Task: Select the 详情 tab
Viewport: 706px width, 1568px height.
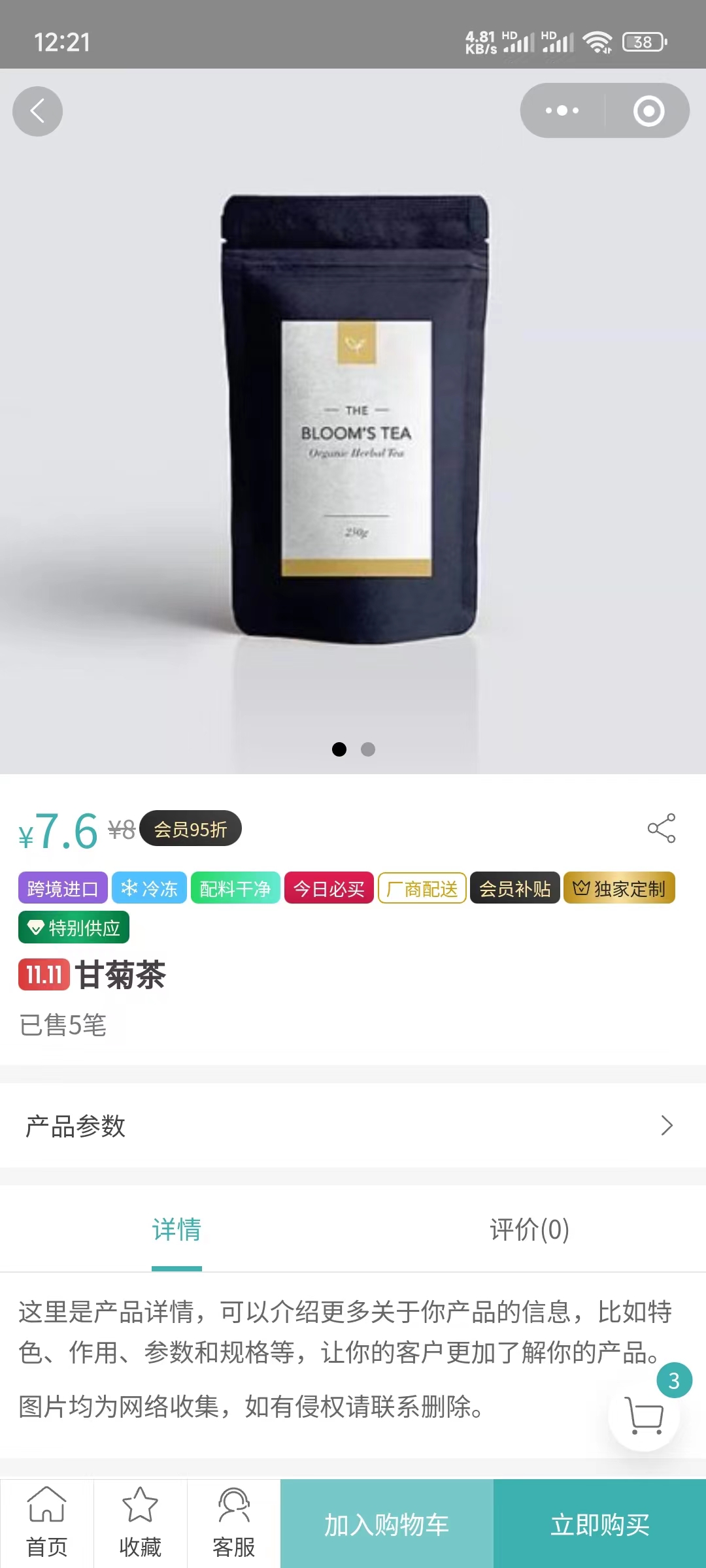Action: pyautogui.click(x=176, y=1230)
